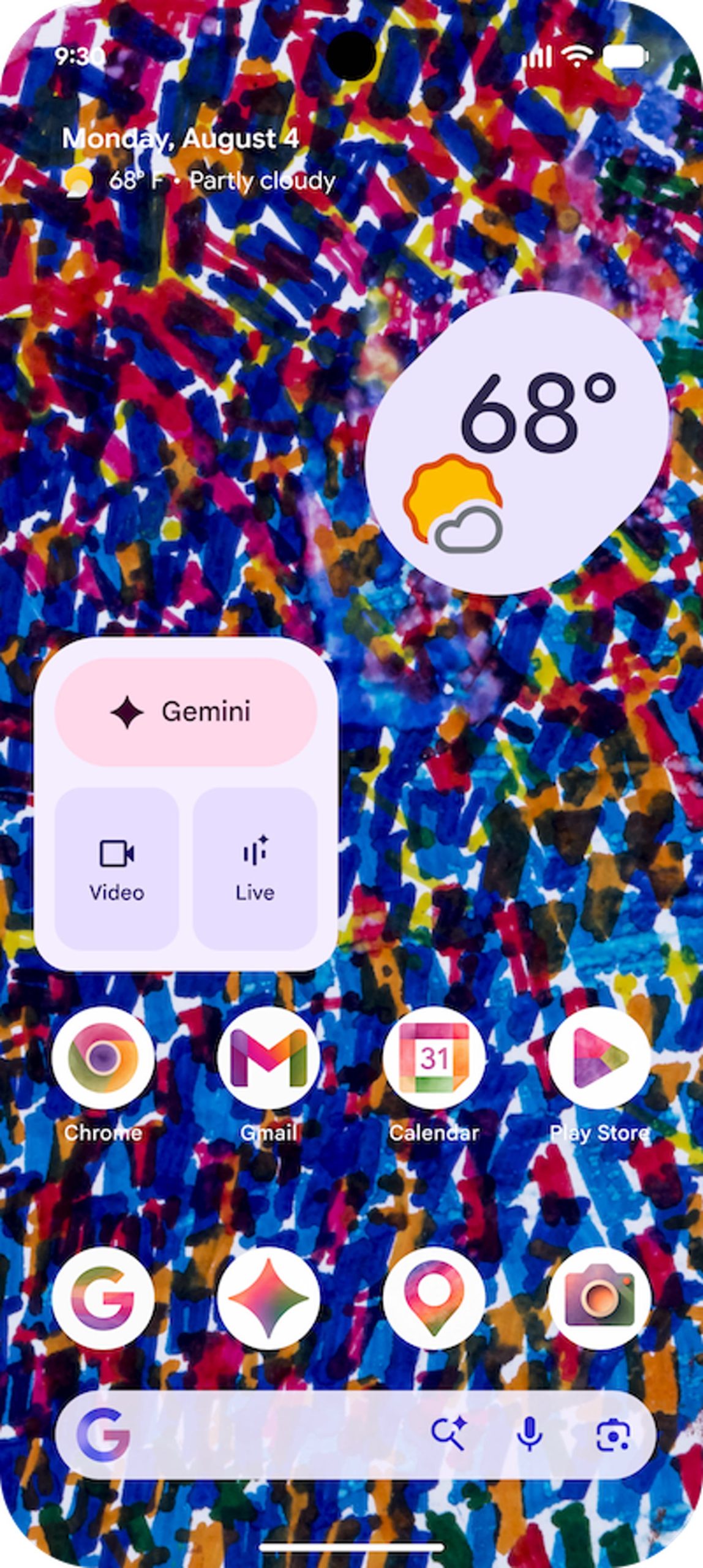Open the Monday, August 4 date widget
Screen dimensions: 703x1568
[181, 139]
